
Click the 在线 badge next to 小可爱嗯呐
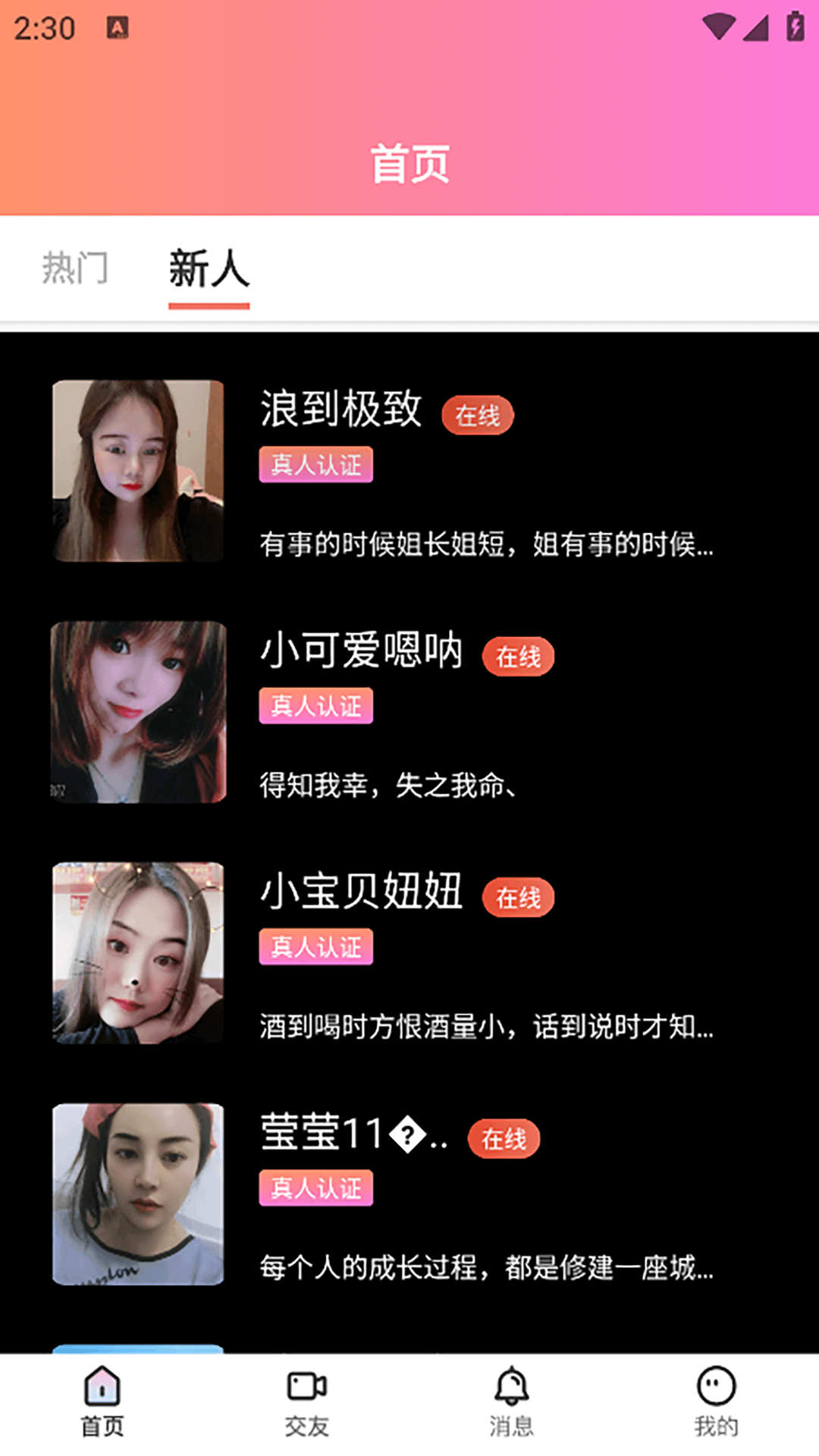[518, 655]
